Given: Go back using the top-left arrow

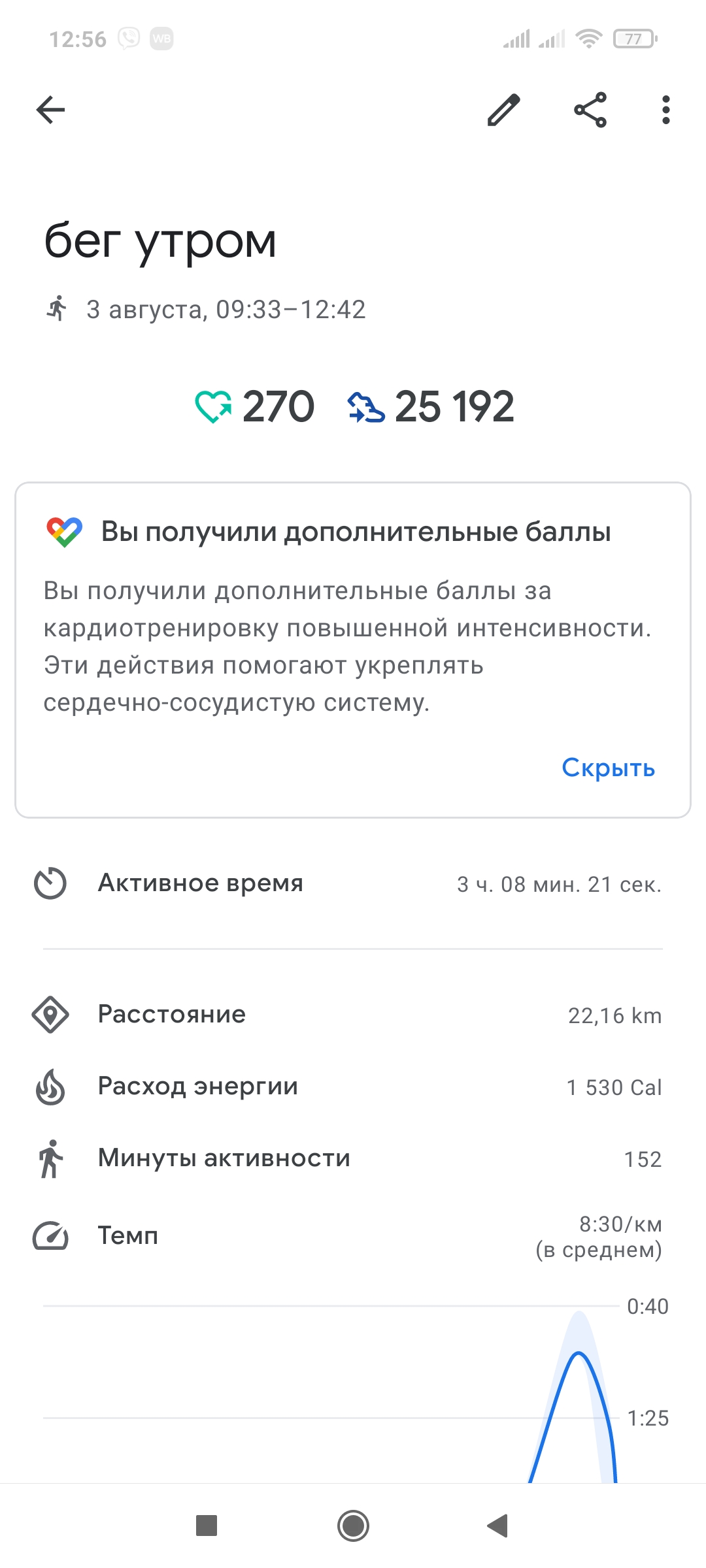Looking at the screenshot, I should click(x=50, y=110).
